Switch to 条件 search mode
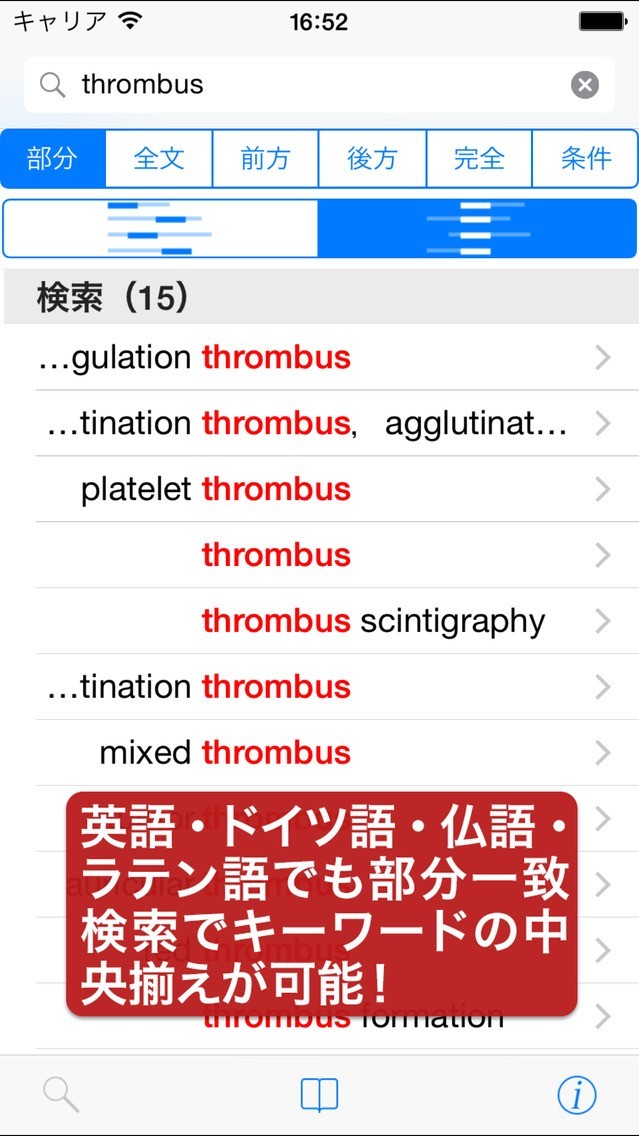Image resolution: width=639 pixels, height=1136 pixels. tap(585, 159)
